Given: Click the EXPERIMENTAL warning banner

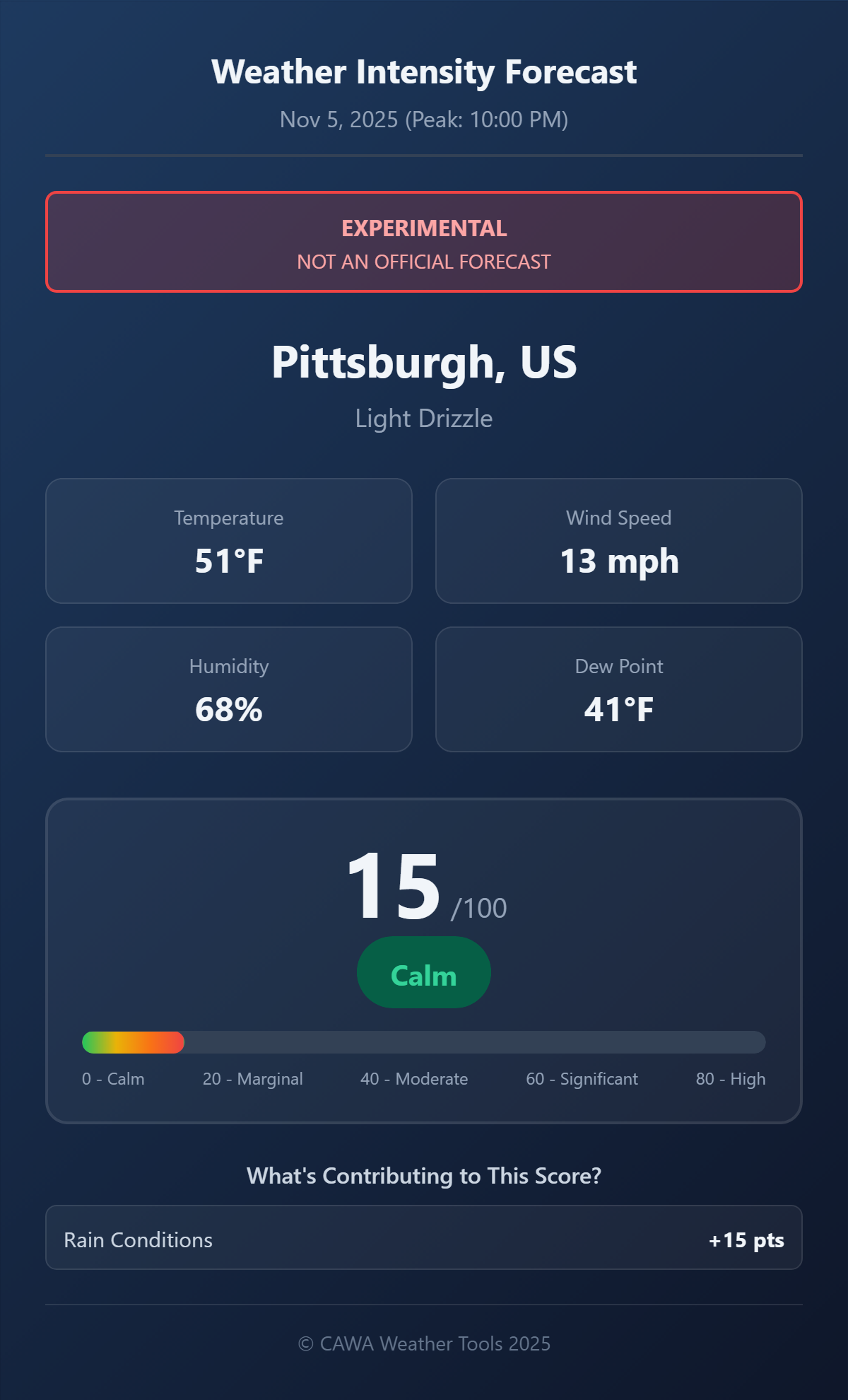Looking at the screenshot, I should pos(423,241).
